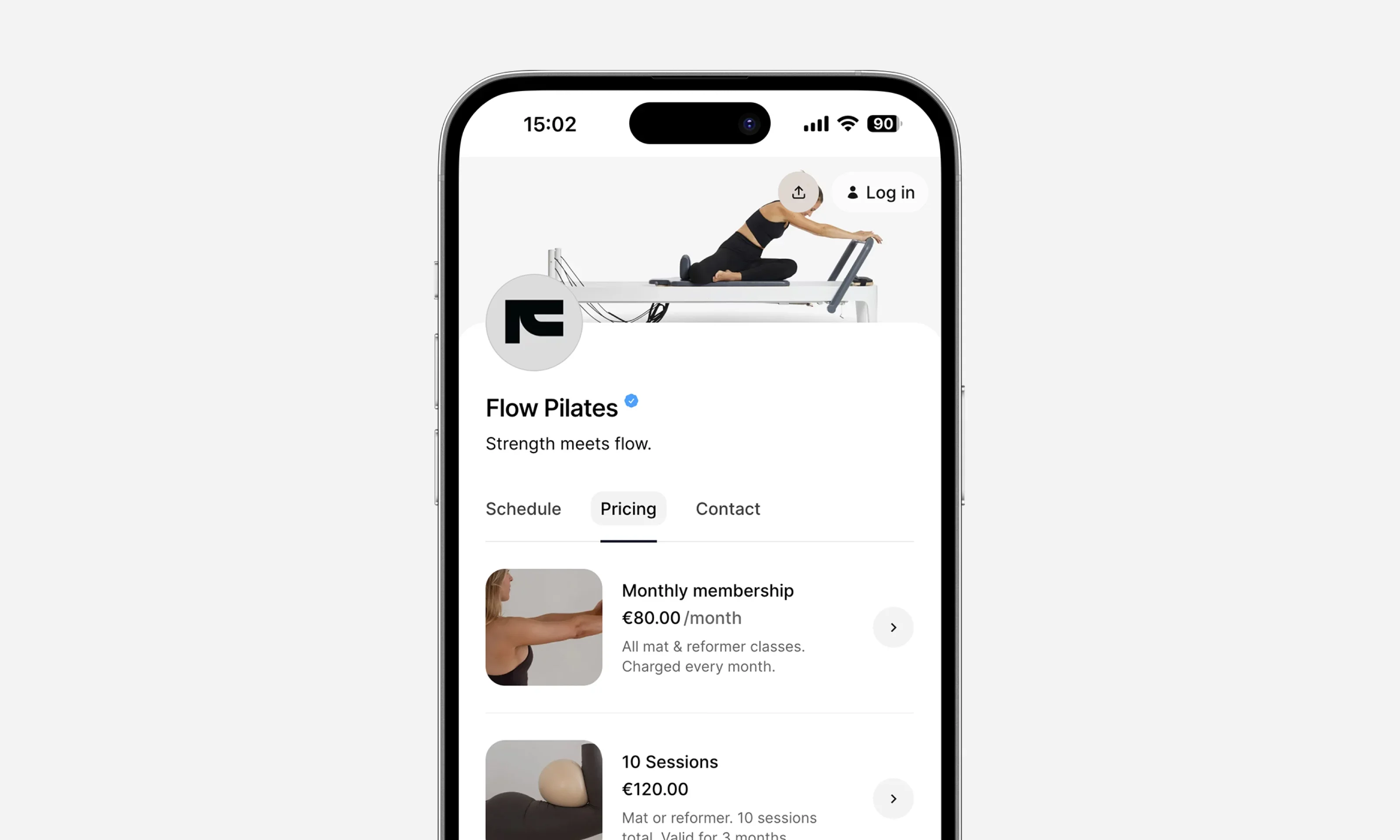
Task: Select the Pricing tab
Action: click(628, 508)
